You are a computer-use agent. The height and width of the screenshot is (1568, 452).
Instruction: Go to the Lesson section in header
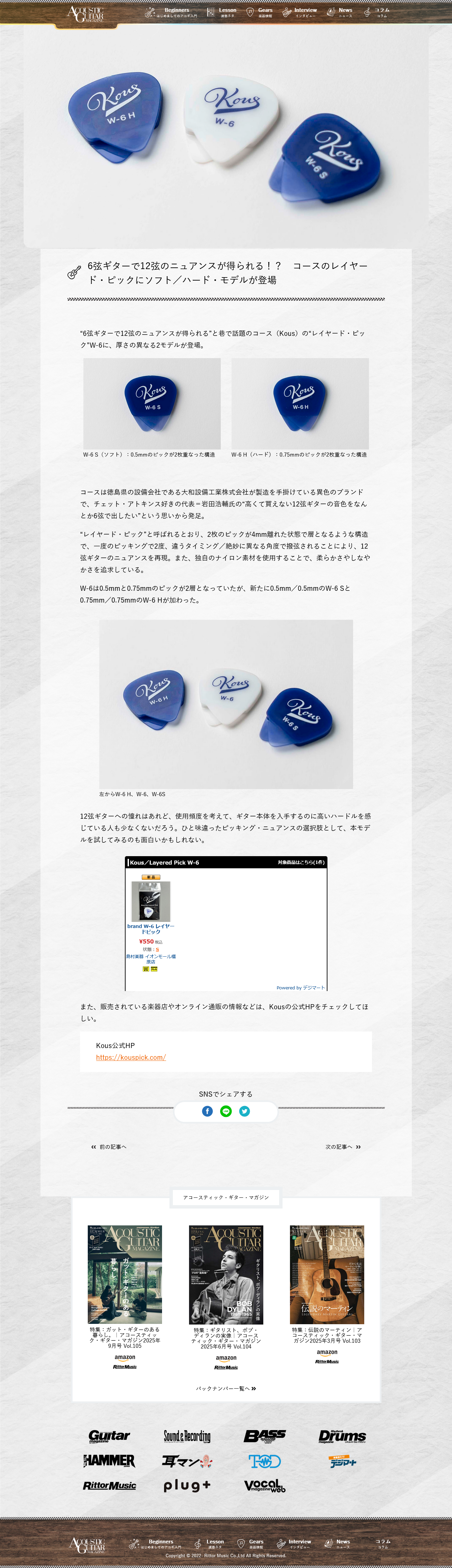tap(222, 12)
